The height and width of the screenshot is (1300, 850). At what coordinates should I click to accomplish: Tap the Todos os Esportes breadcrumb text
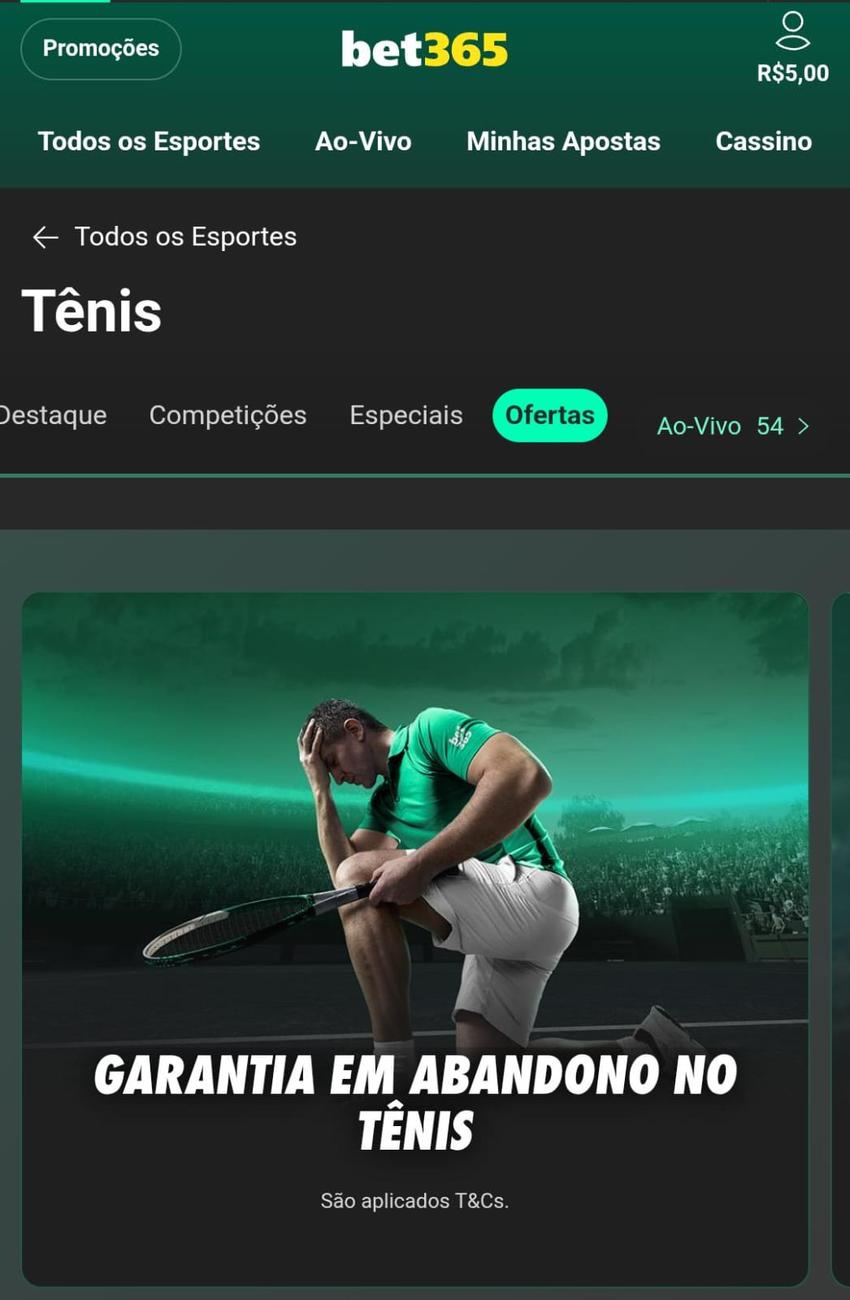pyautogui.click(x=185, y=237)
